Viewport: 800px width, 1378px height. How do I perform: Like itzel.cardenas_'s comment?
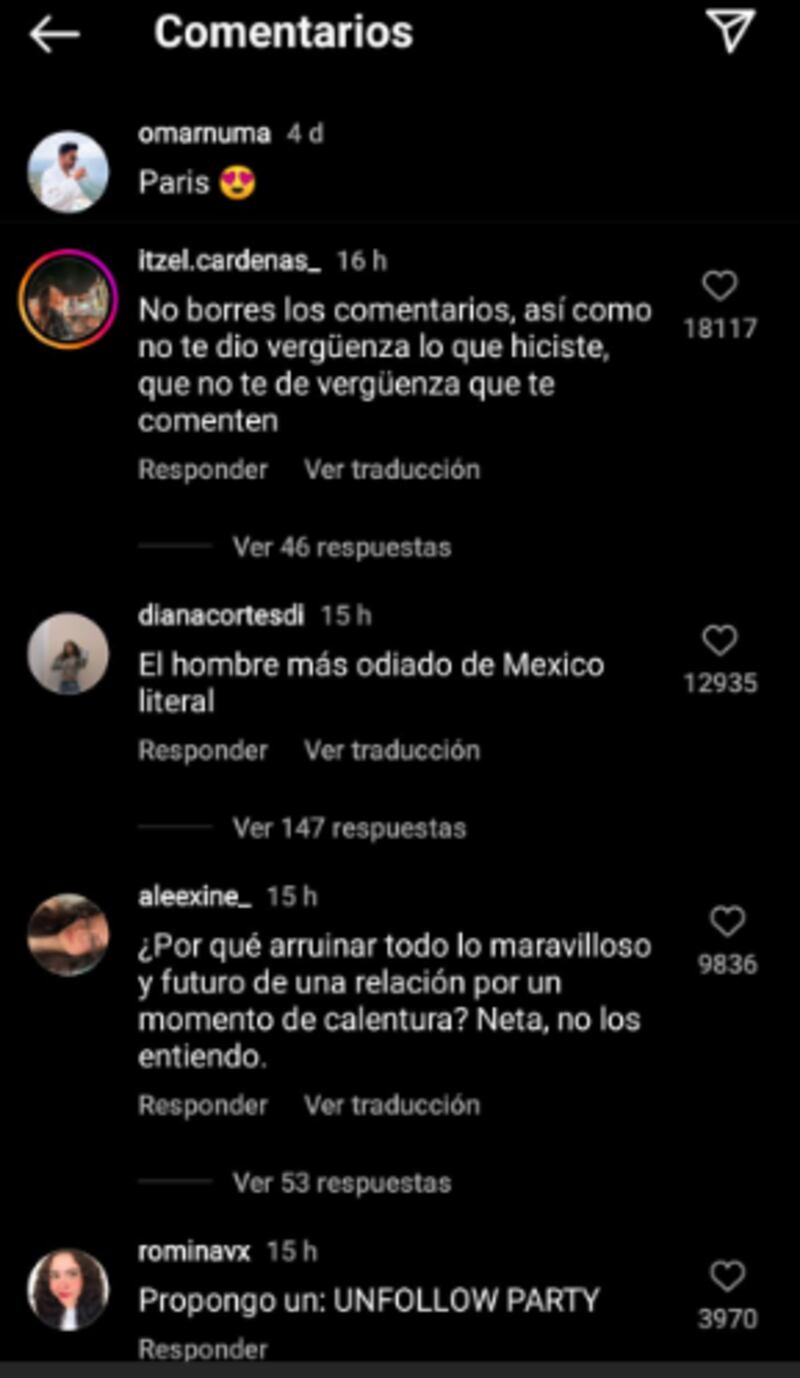pos(720,287)
